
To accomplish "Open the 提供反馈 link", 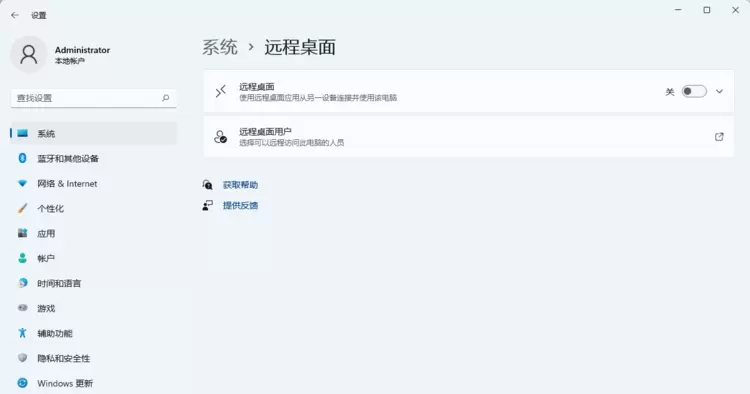I will [x=240, y=206].
